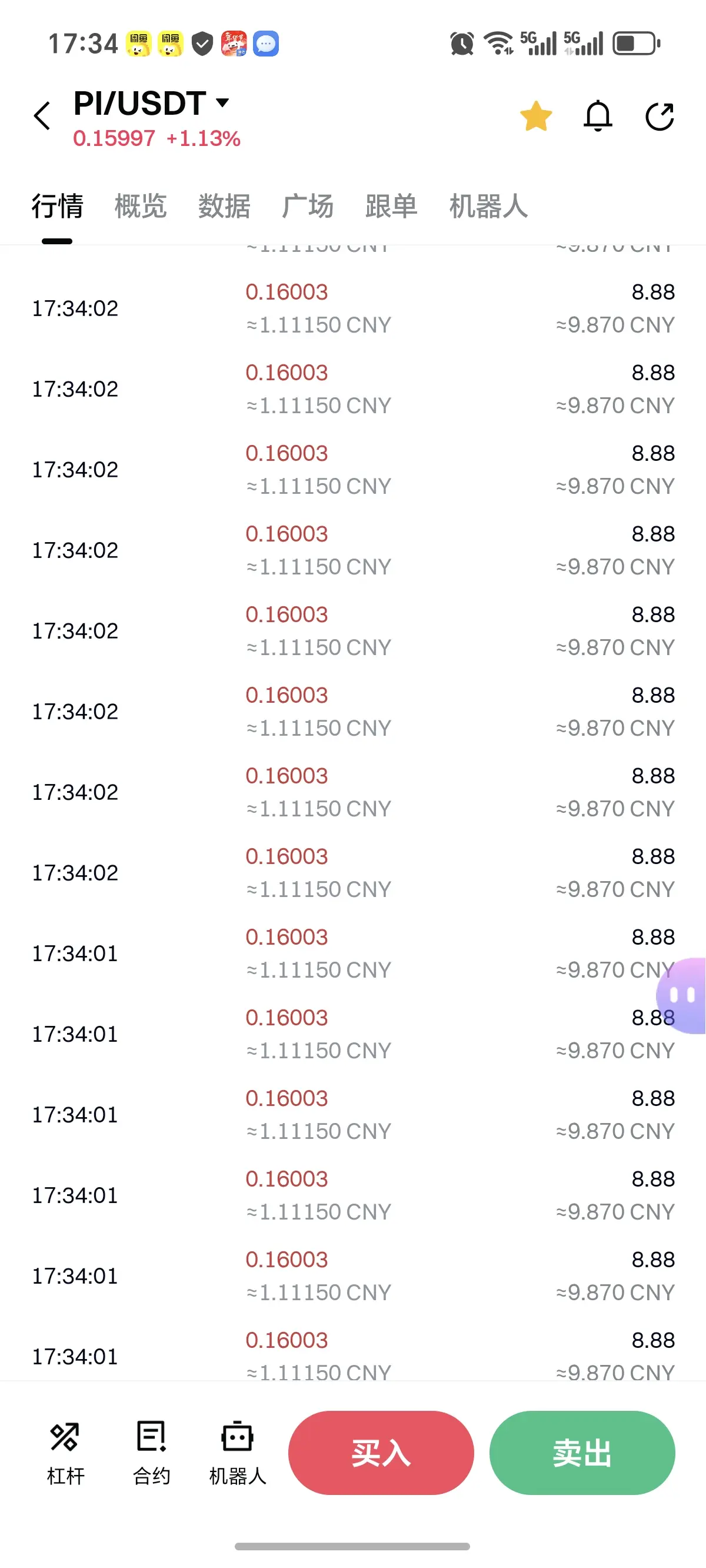
Task: Tap the red 买入 buy button
Action: click(x=381, y=1453)
